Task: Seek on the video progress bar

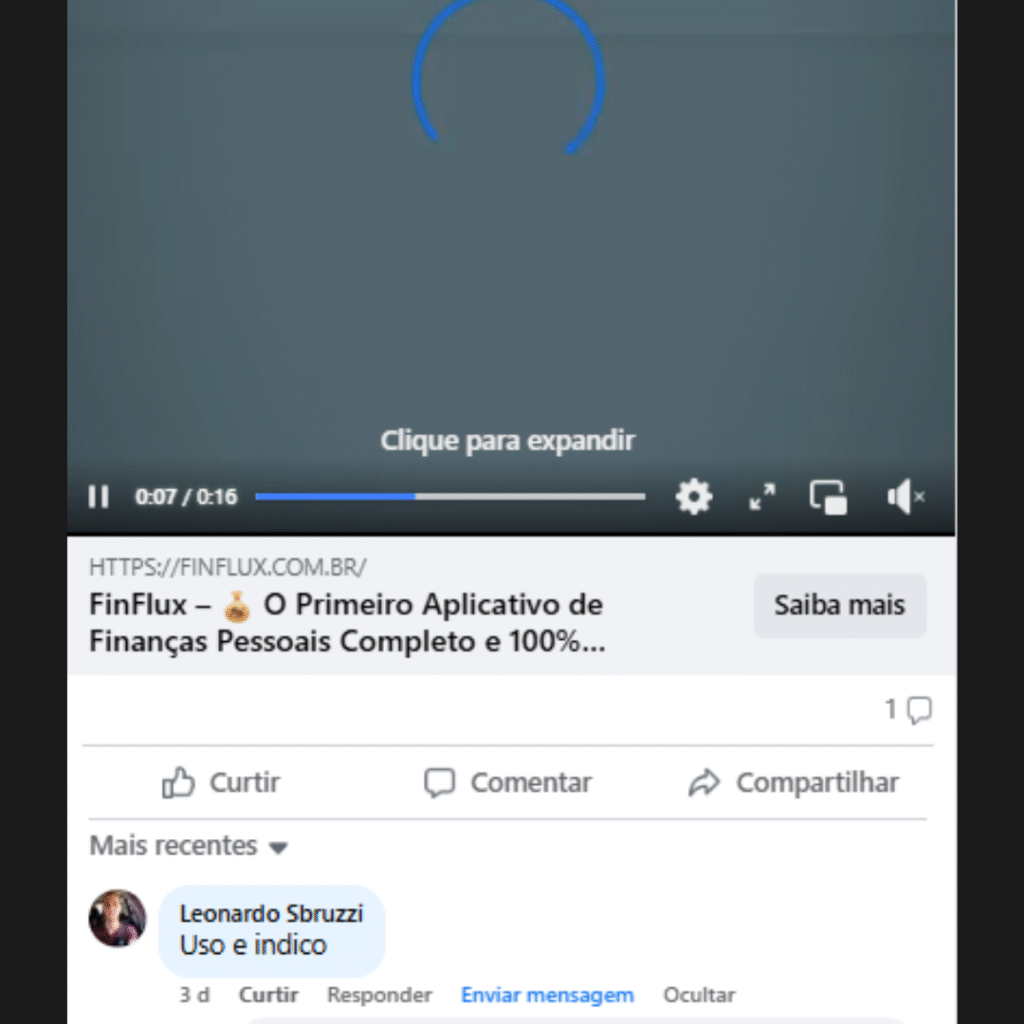Action: 450,496
